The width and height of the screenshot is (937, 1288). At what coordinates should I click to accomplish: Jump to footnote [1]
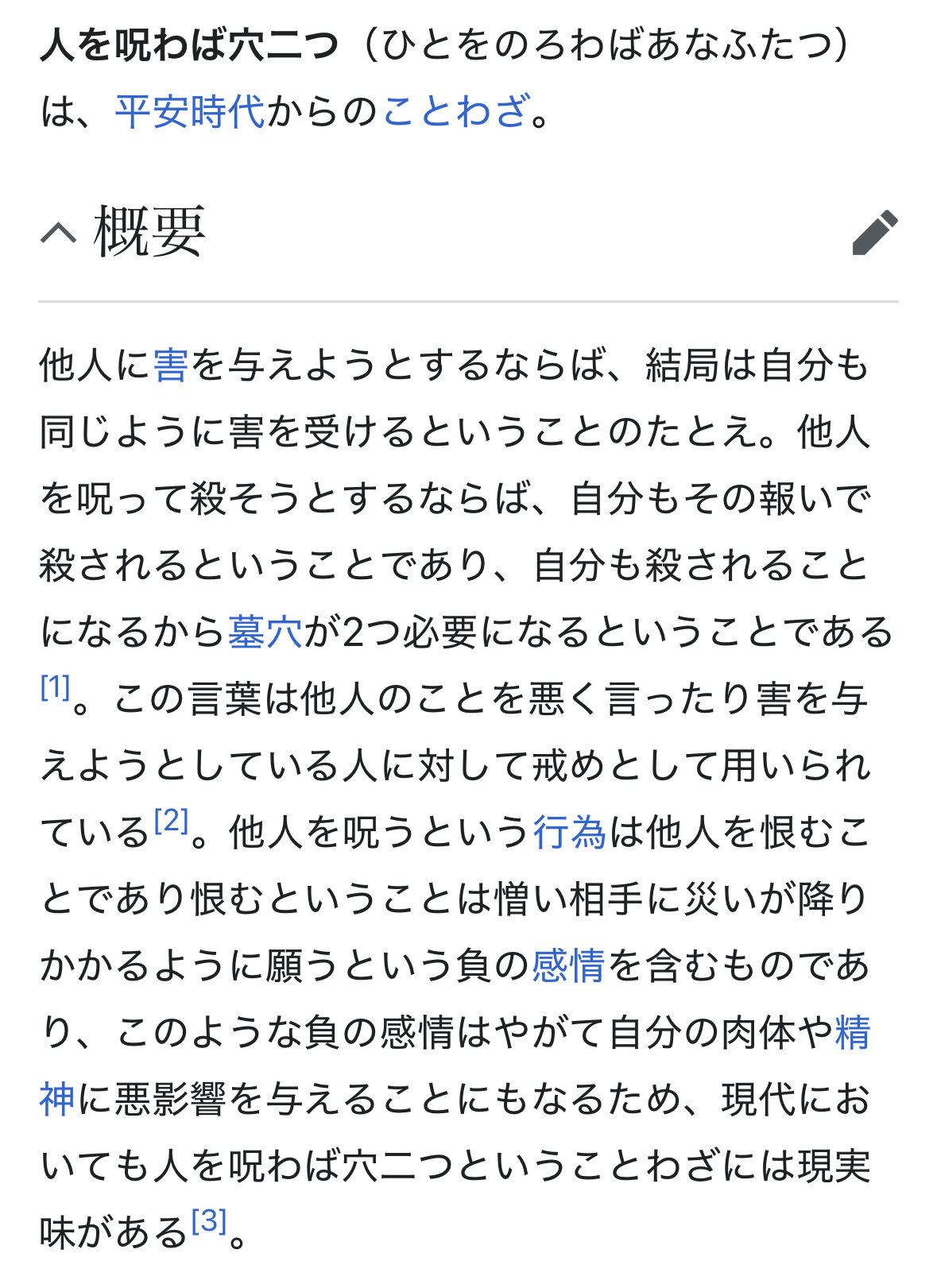tap(56, 687)
